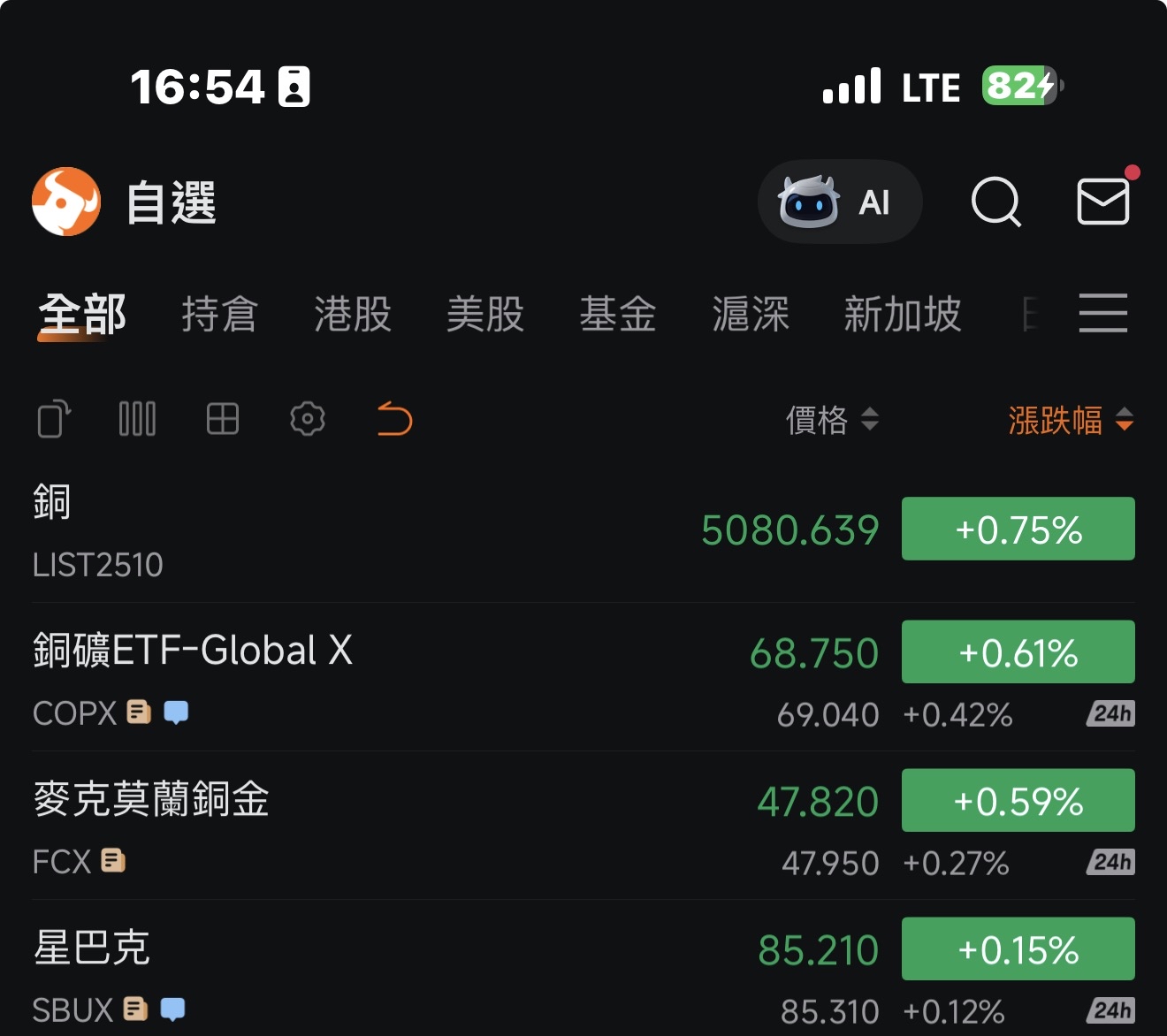This screenshot has height=1036, width=1167.
Task: Switch to the 新加坡 tab
Action: (x=902, y=315)
